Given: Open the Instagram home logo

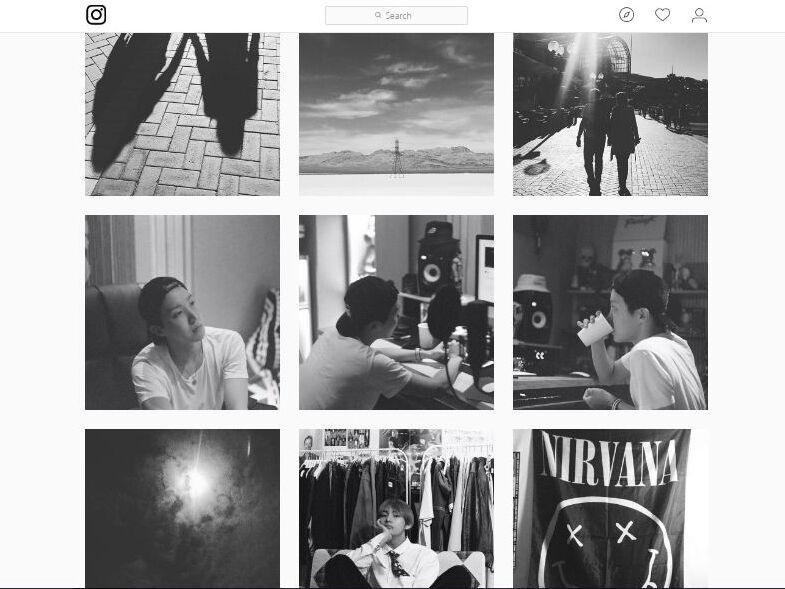Looking at the screenshot, I should (x=96, y=15).
